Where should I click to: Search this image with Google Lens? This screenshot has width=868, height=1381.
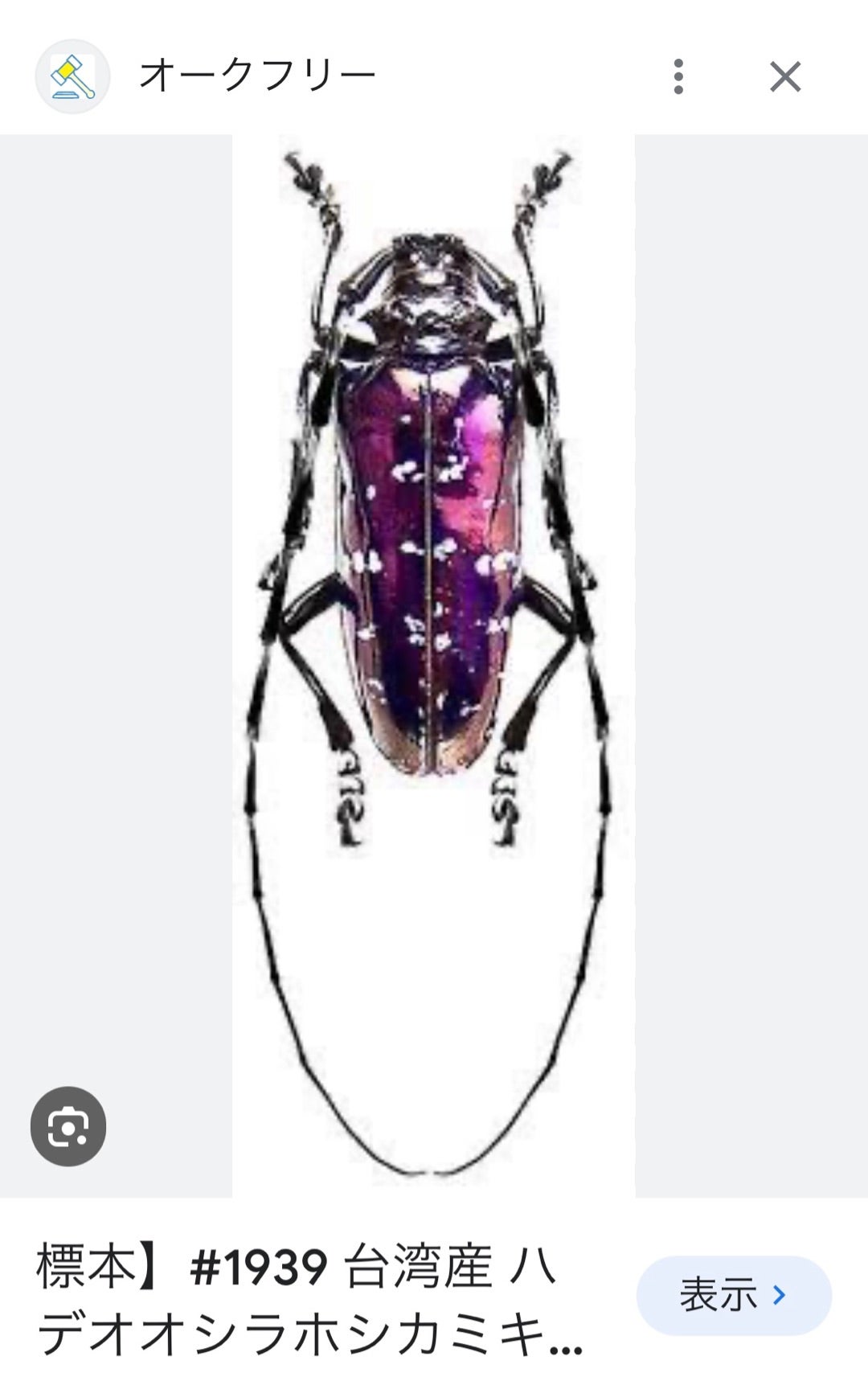[x=68, y=1126]
